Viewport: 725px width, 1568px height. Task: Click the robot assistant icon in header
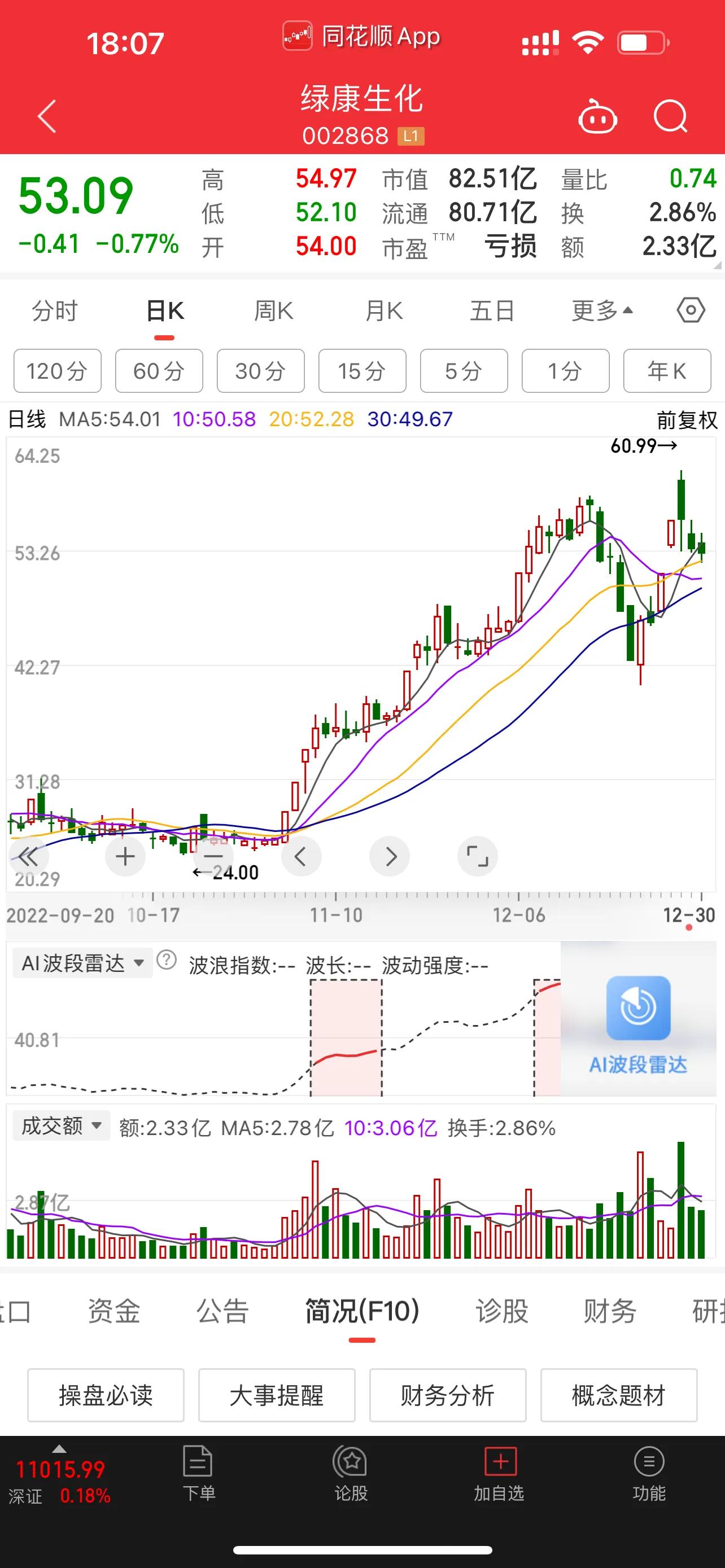click(597, 119)
